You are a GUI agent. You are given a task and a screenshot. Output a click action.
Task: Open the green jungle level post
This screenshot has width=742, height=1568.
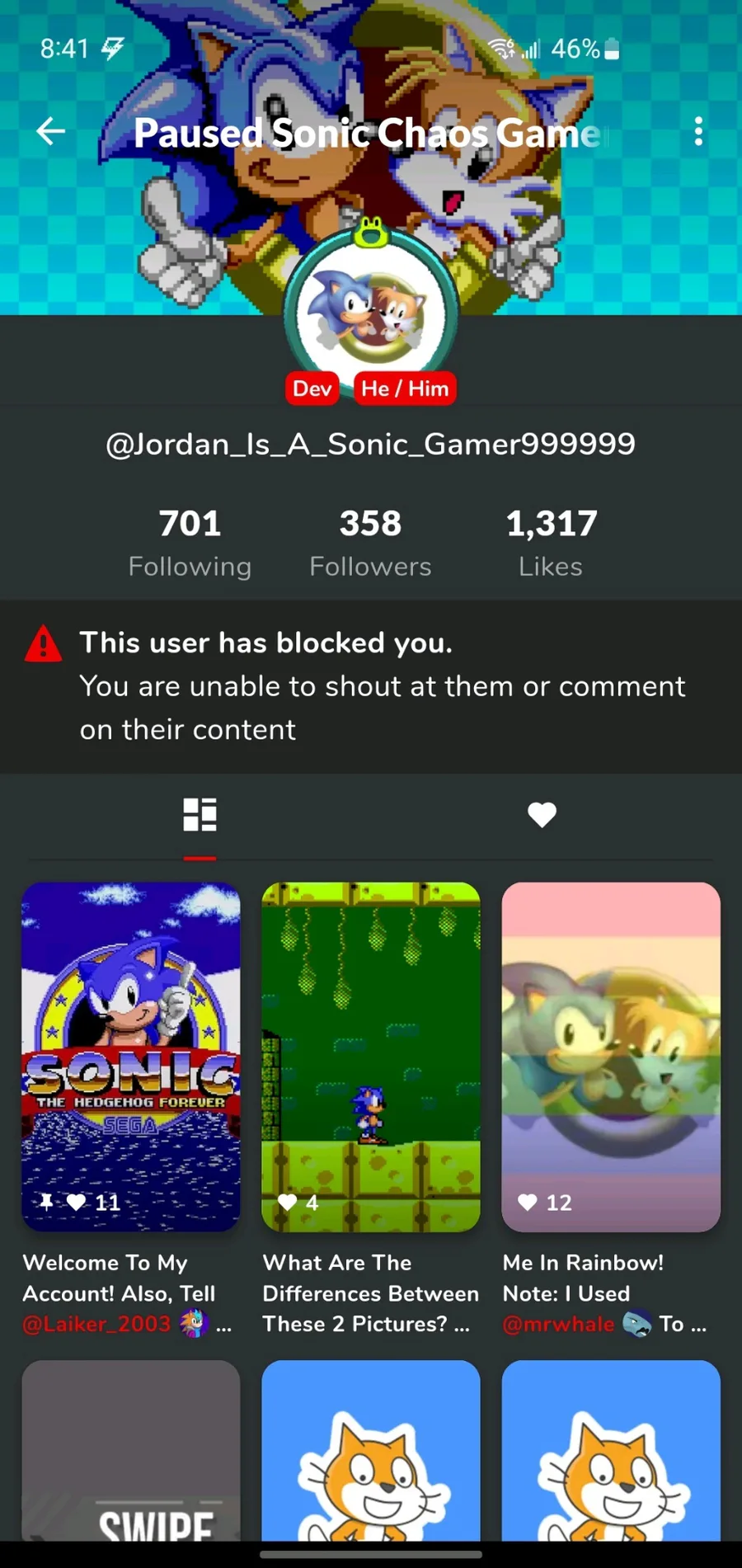click(371, 1057)
